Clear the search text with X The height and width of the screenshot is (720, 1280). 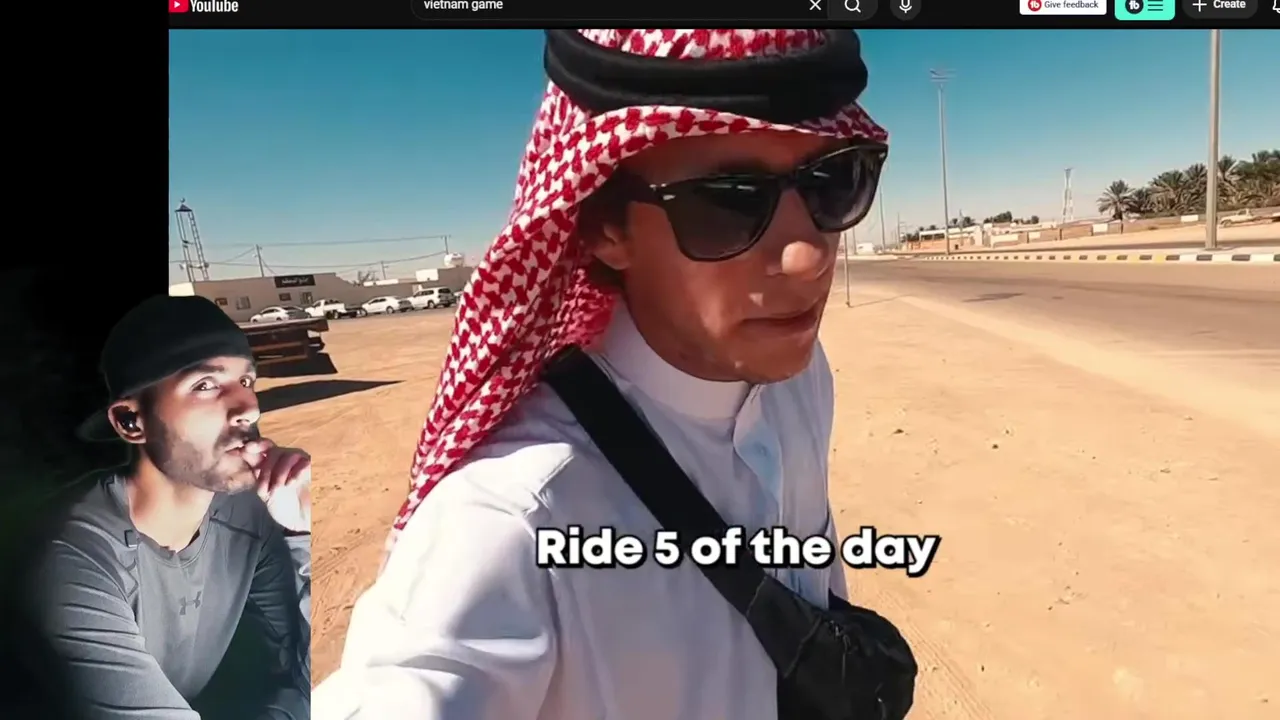coord(815,6)
